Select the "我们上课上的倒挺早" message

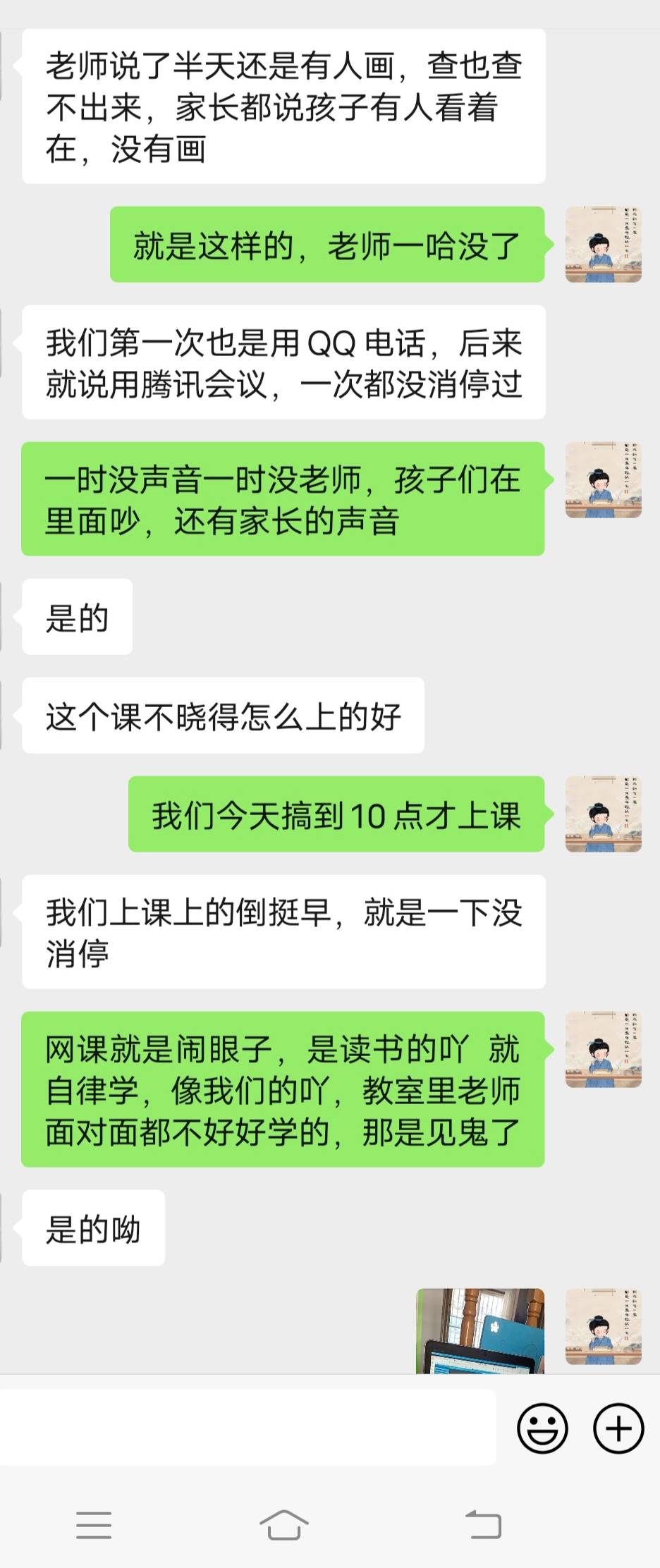click(x=282, y=931)
